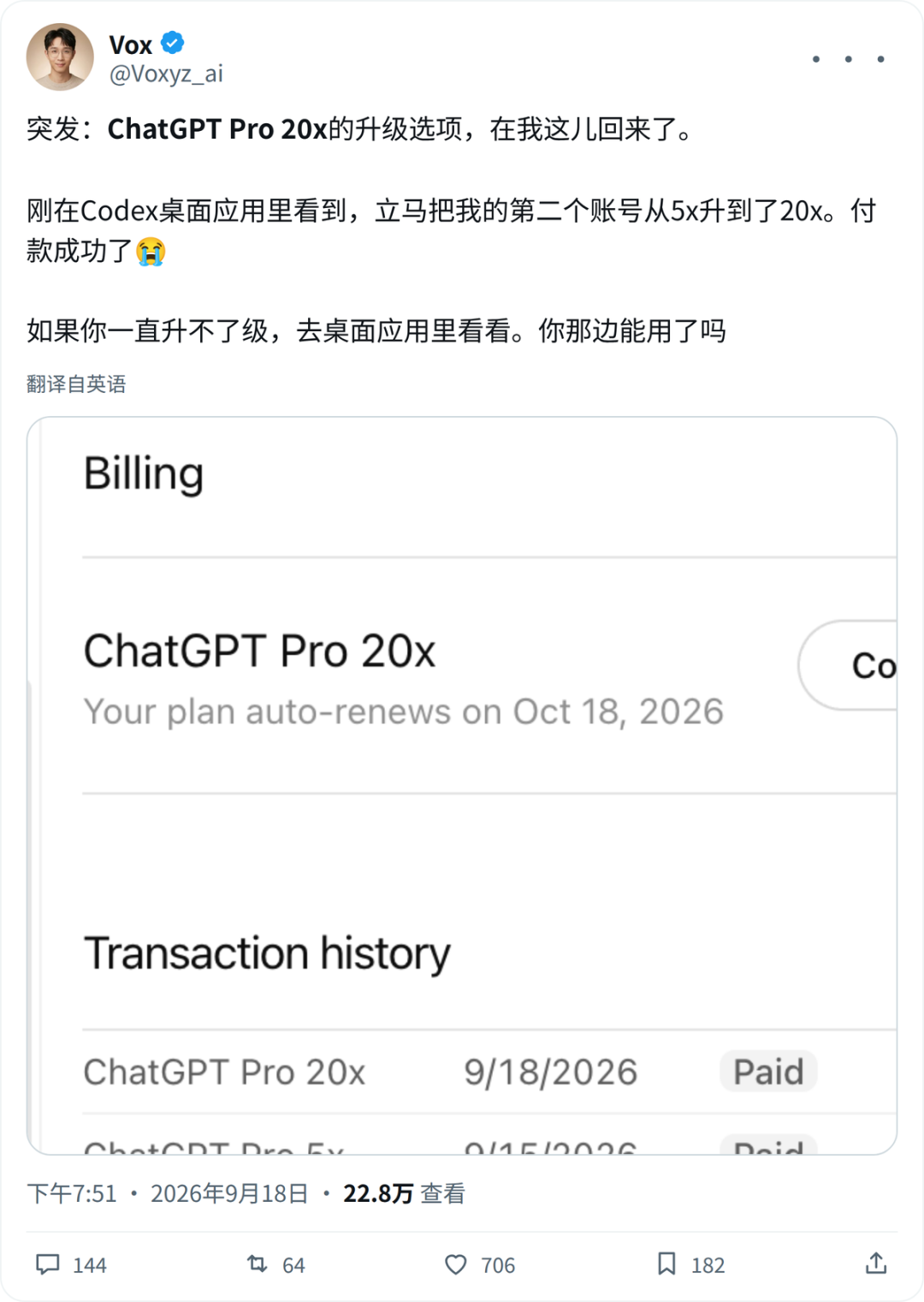Open the post's three-dot overflow menu
The width and height of the screenshot is (924, 1302).
pyautogui.click(x=848, y=59)
